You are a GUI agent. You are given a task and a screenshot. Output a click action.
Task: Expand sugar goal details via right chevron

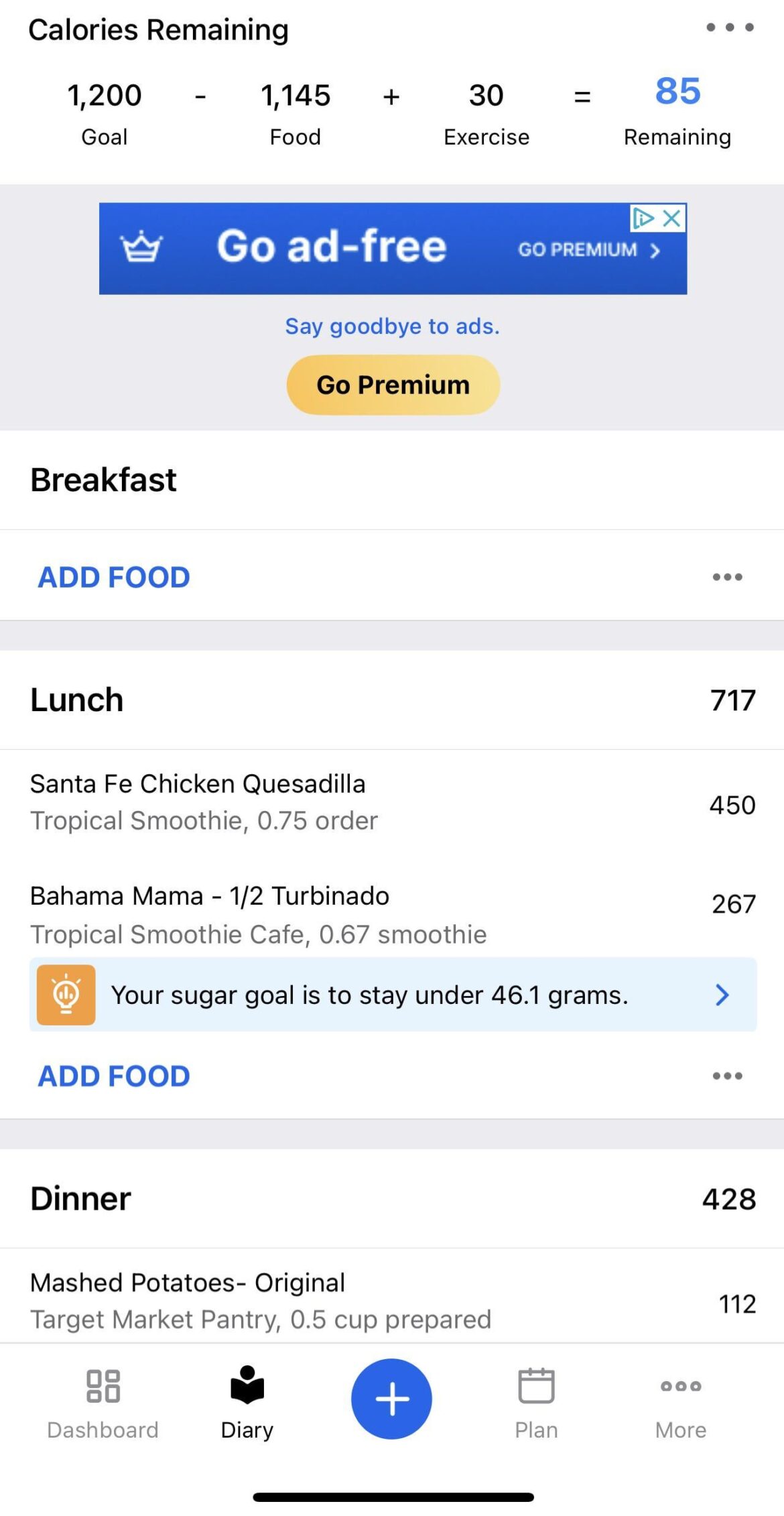(722, 995)
